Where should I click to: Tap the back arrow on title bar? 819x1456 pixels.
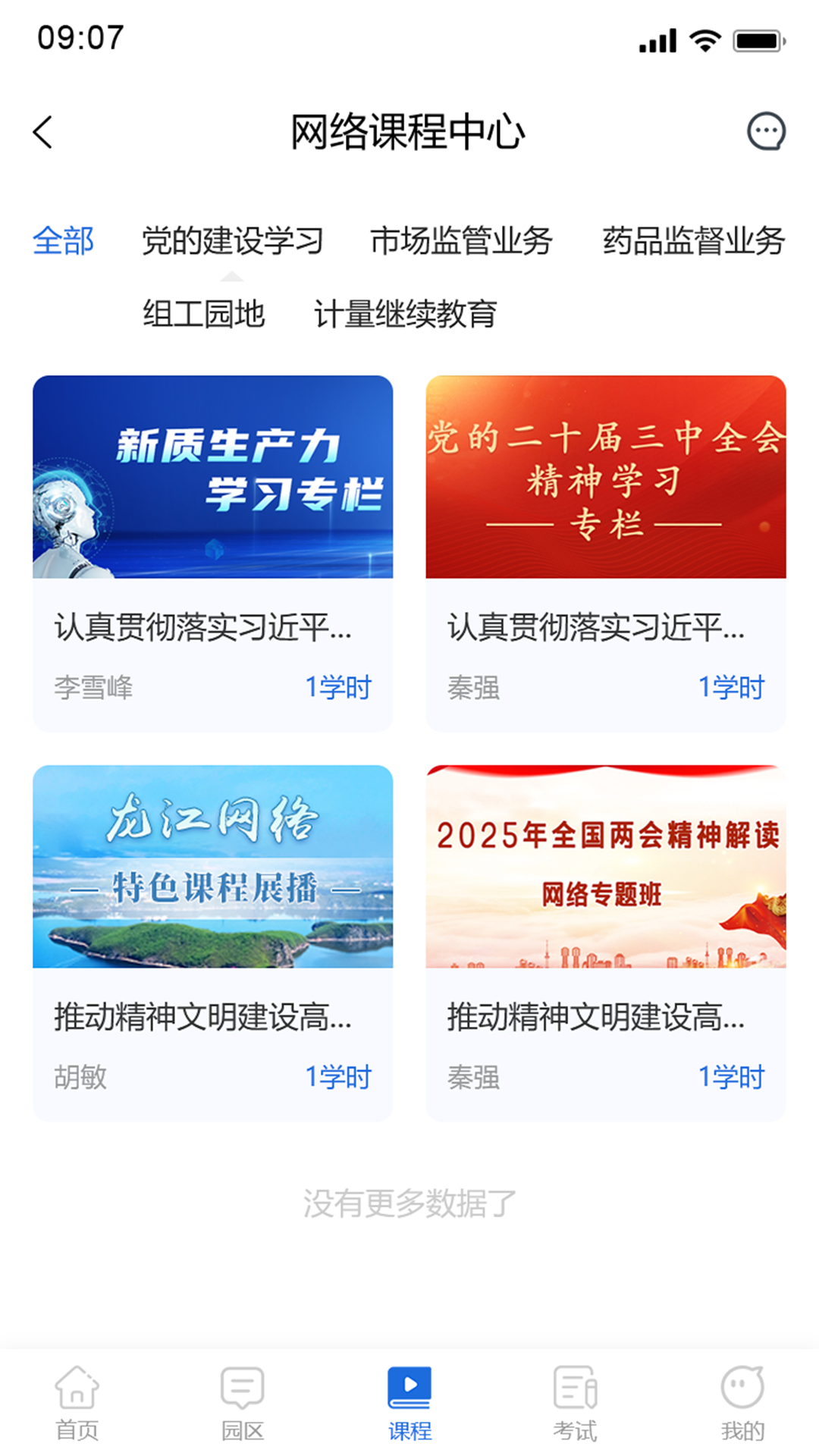43,132
